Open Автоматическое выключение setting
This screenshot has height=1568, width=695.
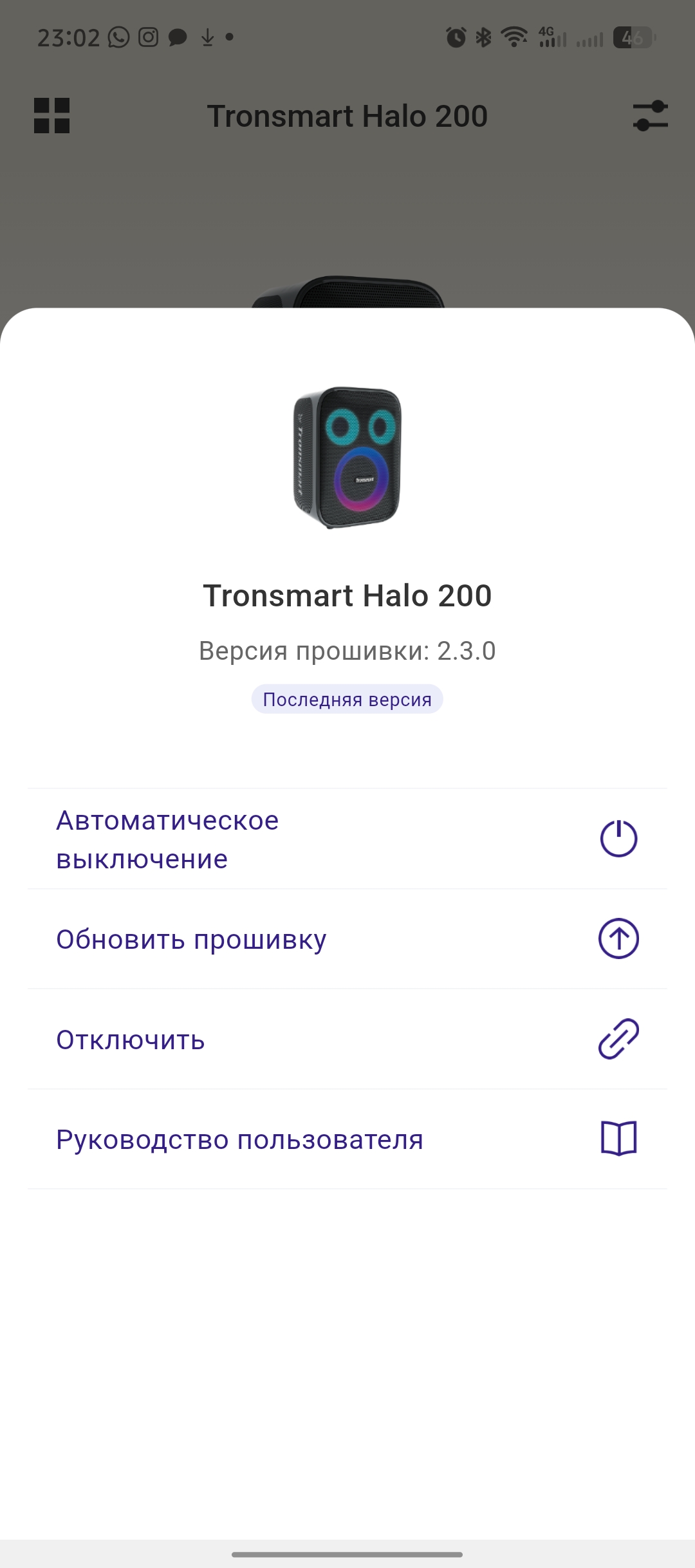tap(347, 839)
